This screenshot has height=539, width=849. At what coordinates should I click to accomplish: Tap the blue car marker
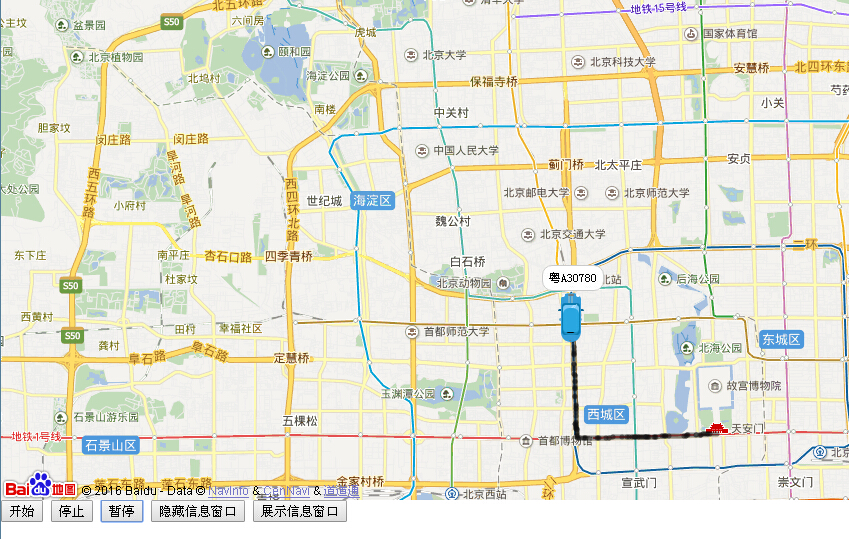tap(571, 318)
